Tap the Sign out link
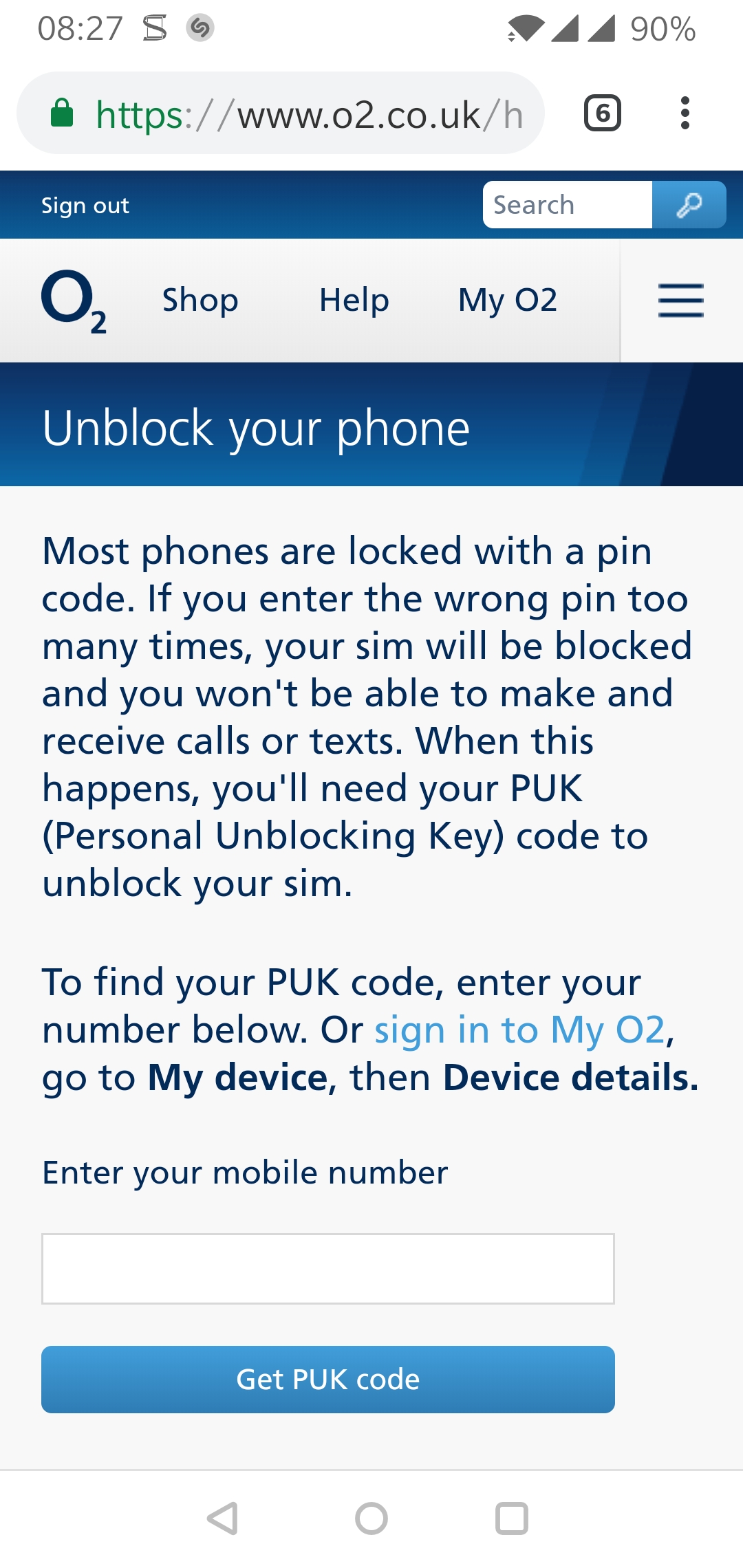Screen dimensions: 743x1568 (x=85, y=206)
